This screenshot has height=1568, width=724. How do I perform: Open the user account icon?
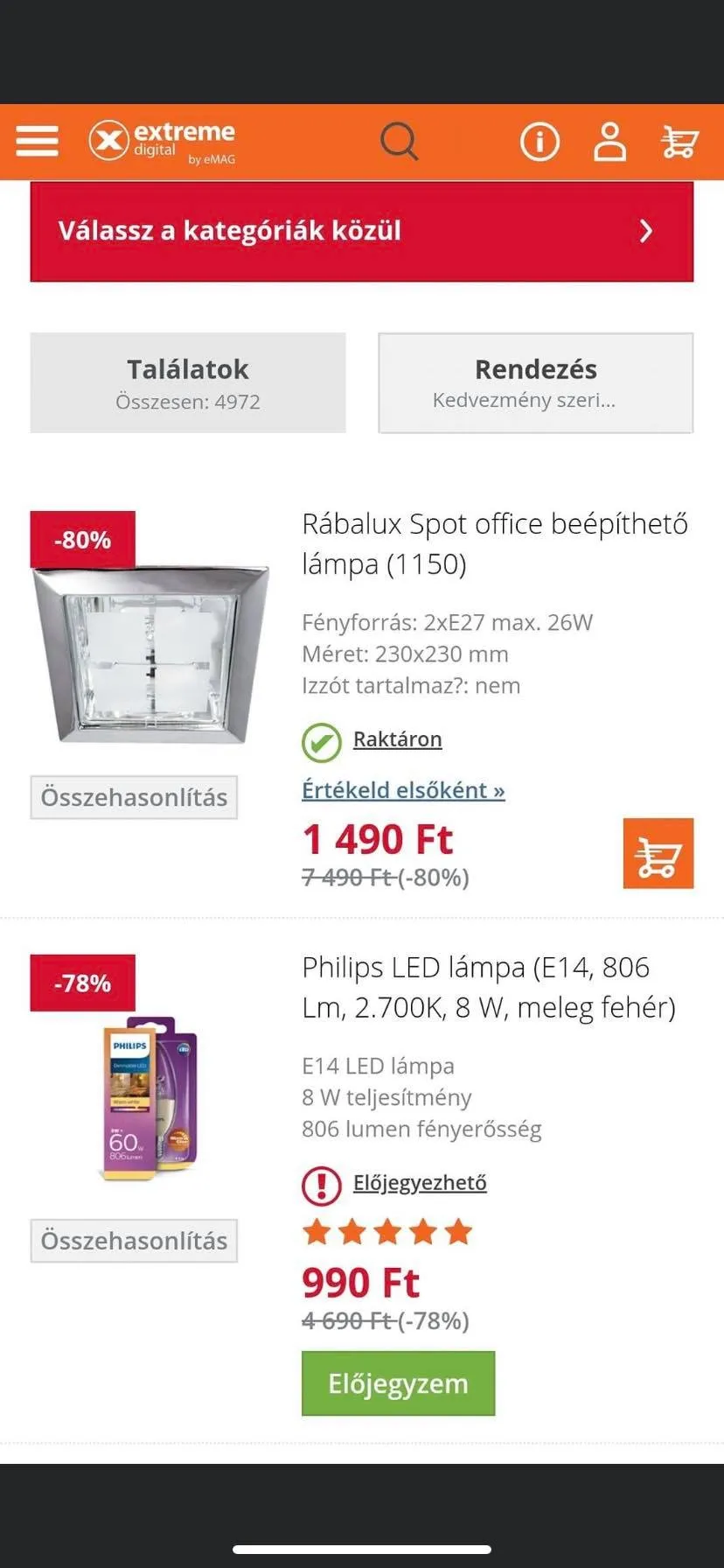pyautogui.click(x=609, y=141)
